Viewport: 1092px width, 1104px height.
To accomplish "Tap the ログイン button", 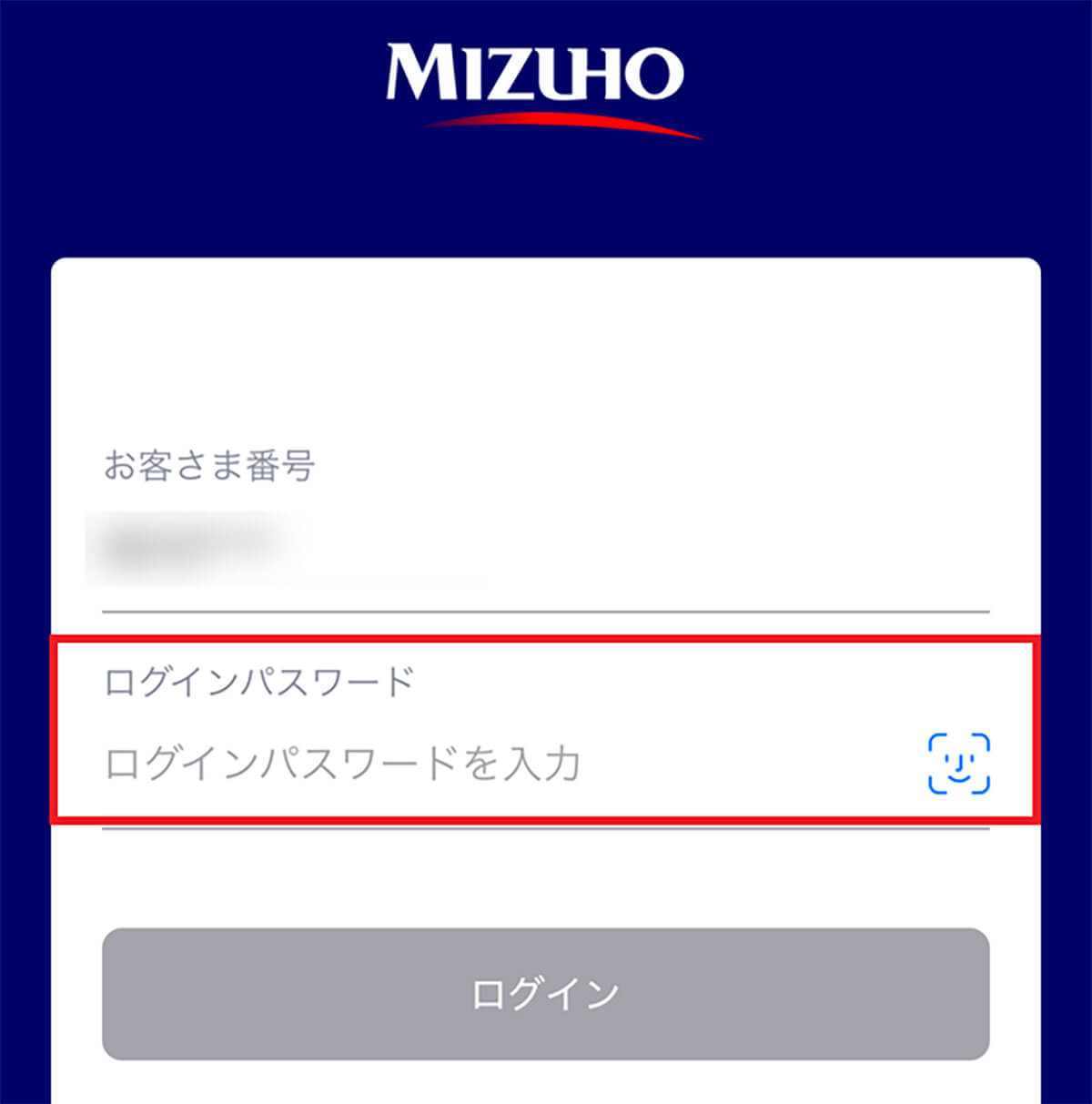I will tap(545, 994).
